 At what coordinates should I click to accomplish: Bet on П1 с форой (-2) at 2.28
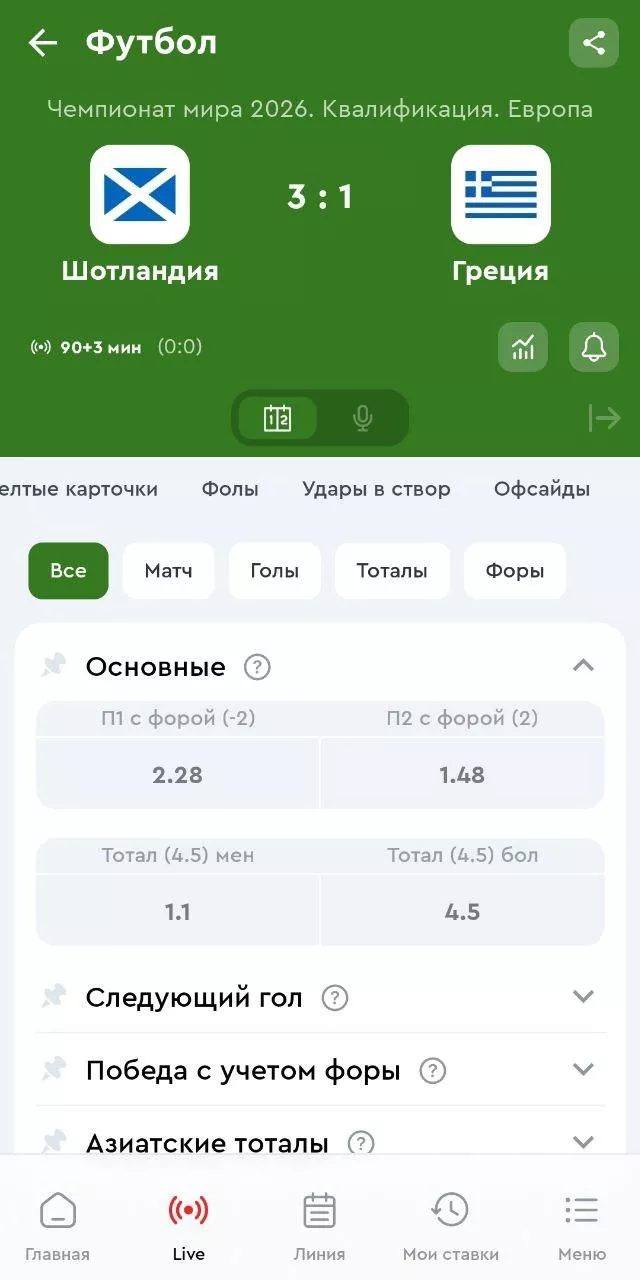[x=178, y=774]
